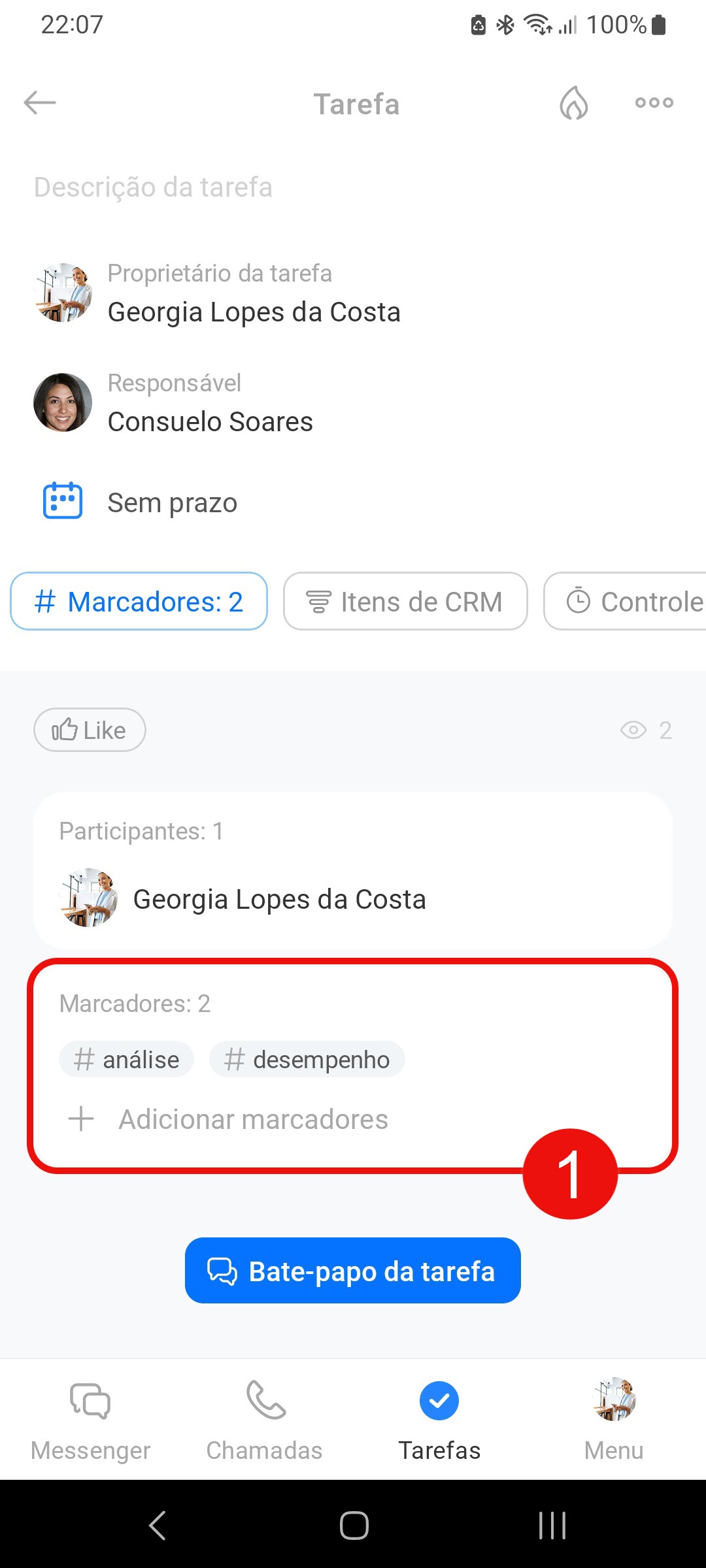Open the three-dot overflow menu
Viewport: 706px width, 1568px height.
[654, 103]
